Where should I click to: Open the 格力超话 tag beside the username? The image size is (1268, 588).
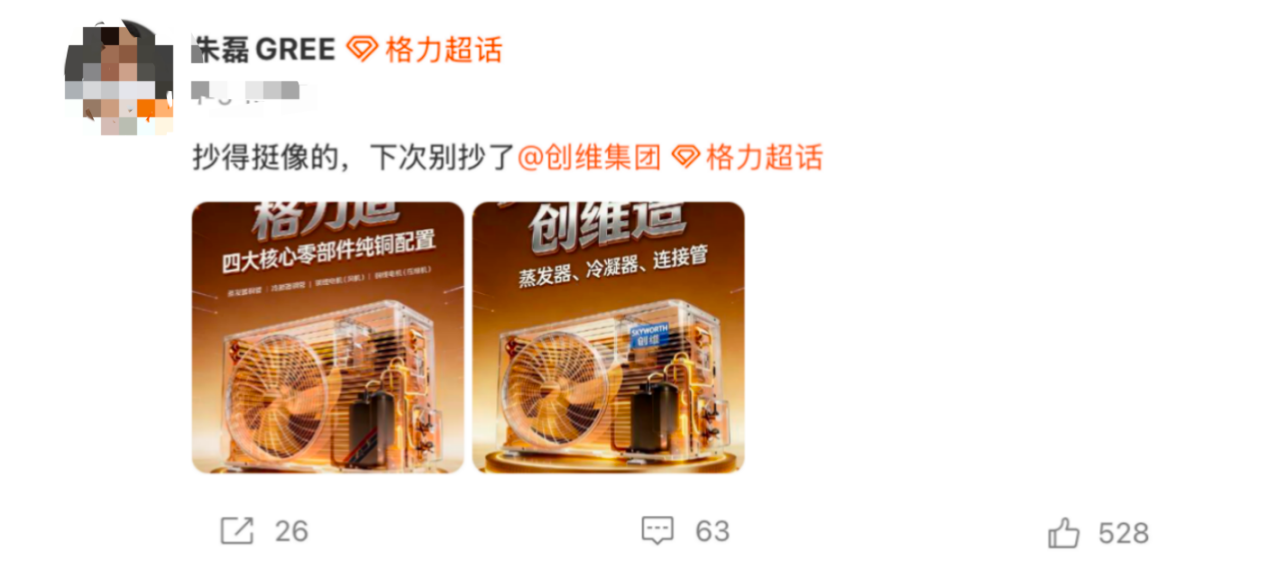(424, 49)
